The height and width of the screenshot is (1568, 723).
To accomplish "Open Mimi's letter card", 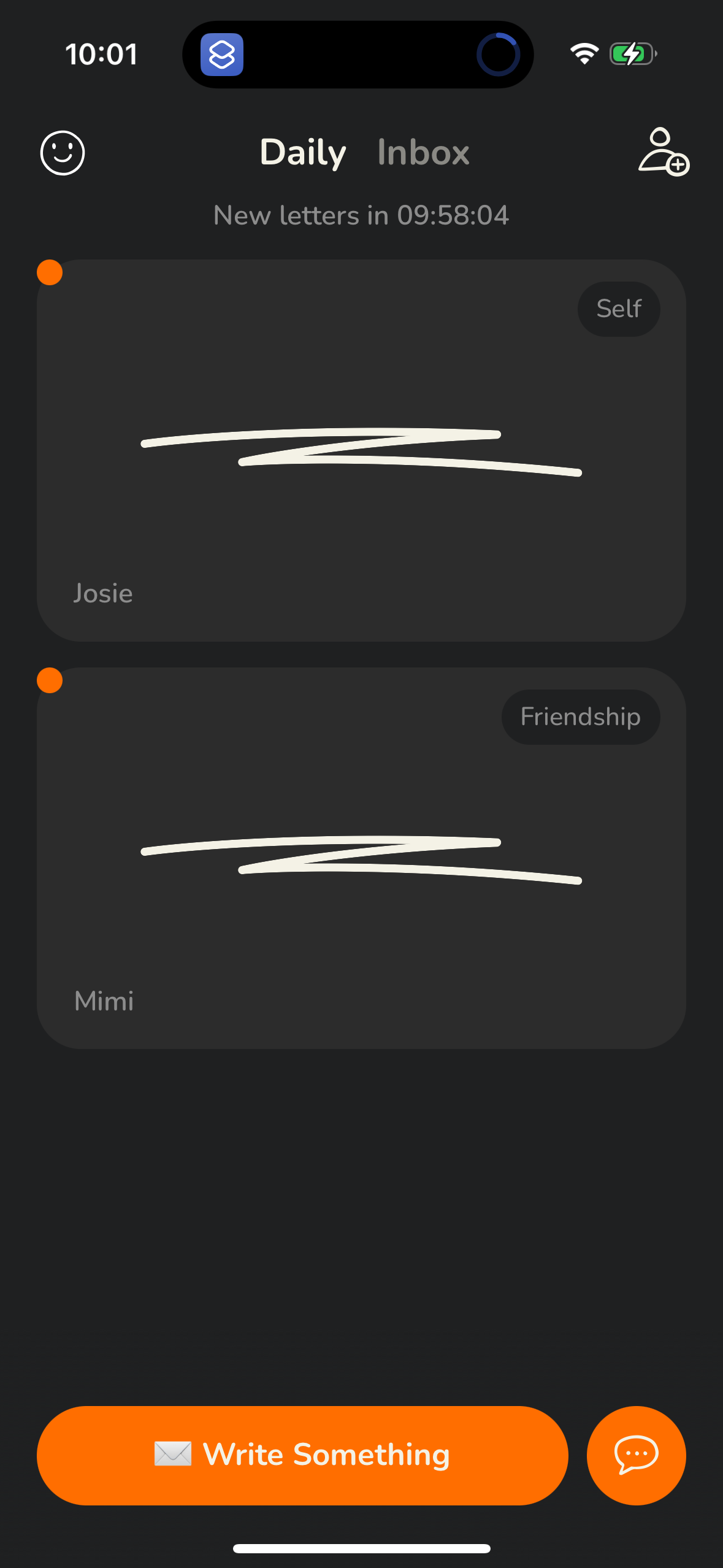I will tap(361, 859).
